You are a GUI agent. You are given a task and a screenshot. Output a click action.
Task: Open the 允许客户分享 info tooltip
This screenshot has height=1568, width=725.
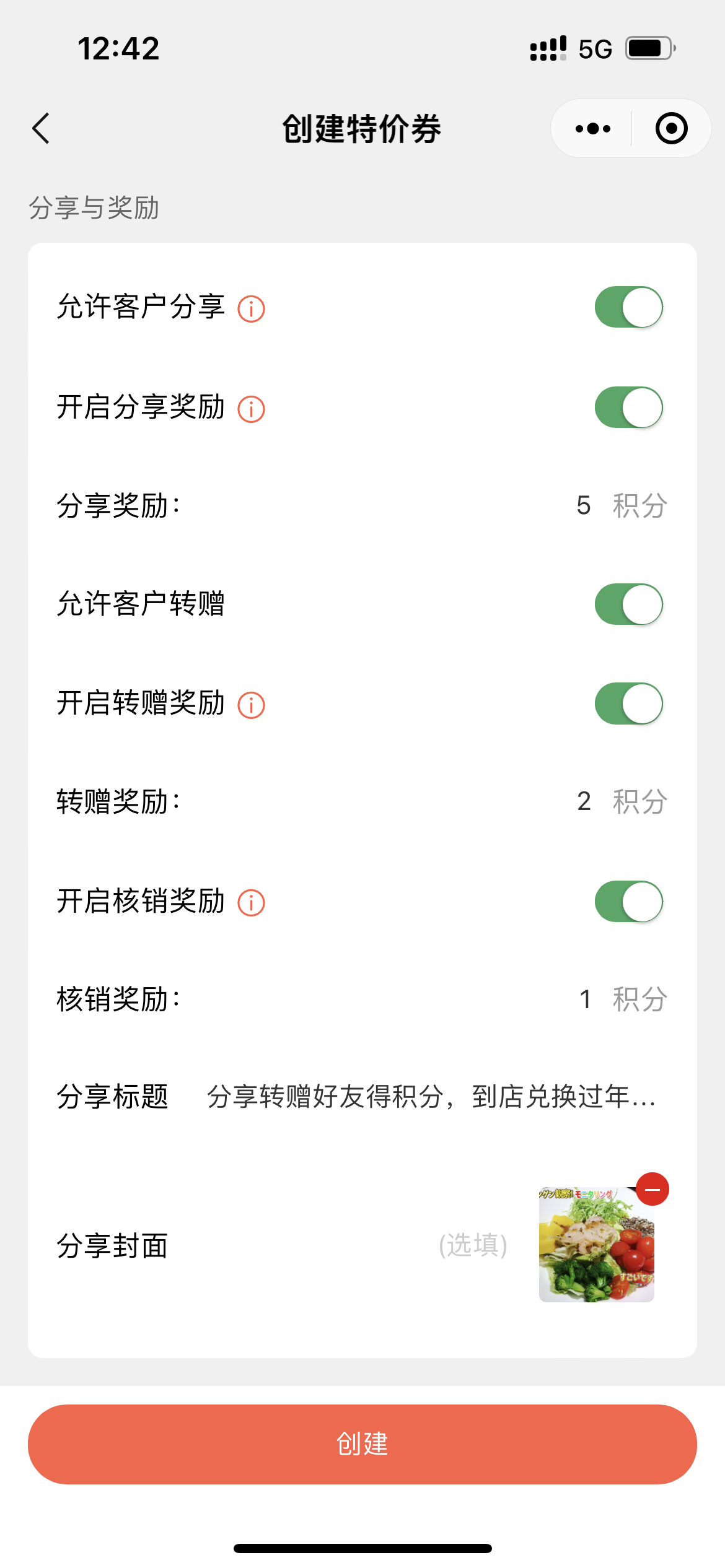[252, 308]
